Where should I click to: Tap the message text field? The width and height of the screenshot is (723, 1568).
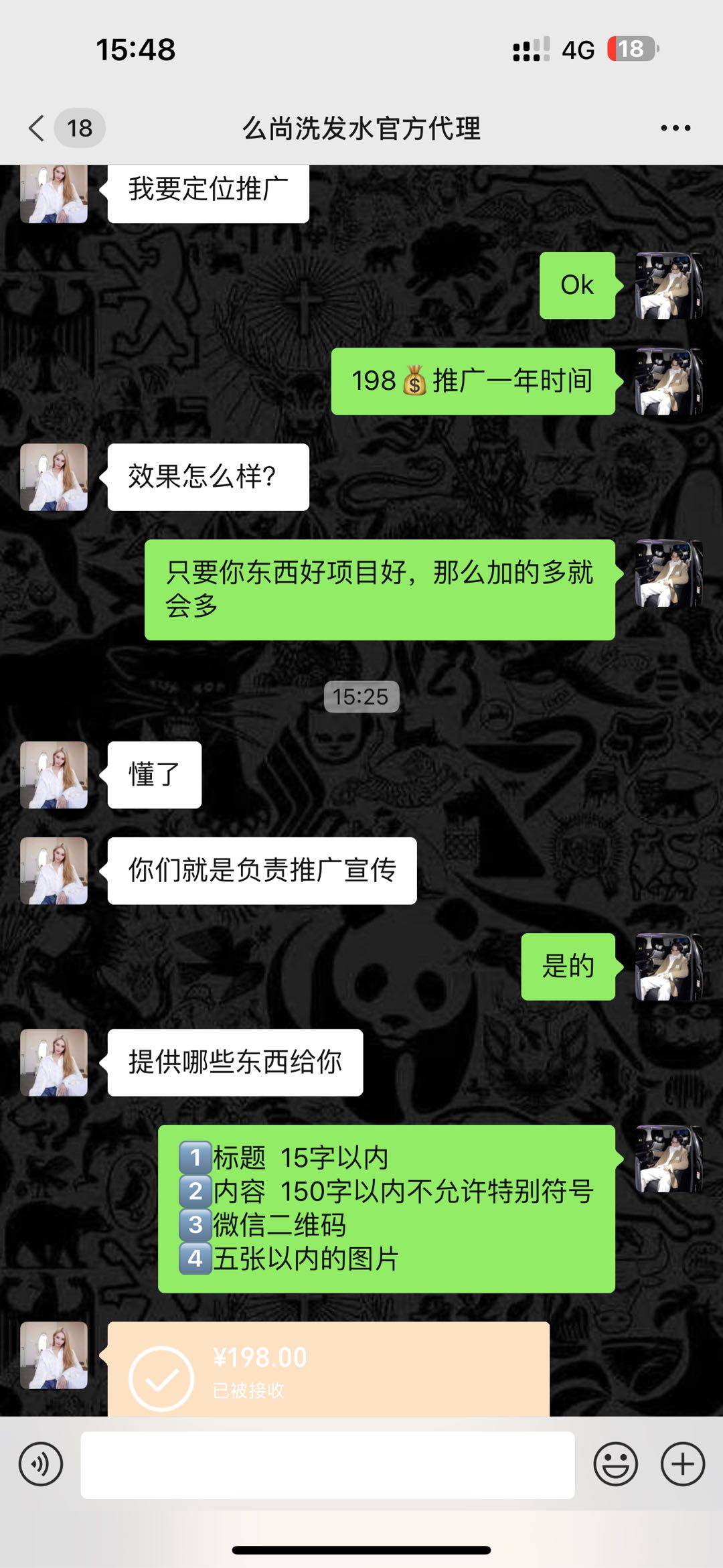coord(327,1465)
